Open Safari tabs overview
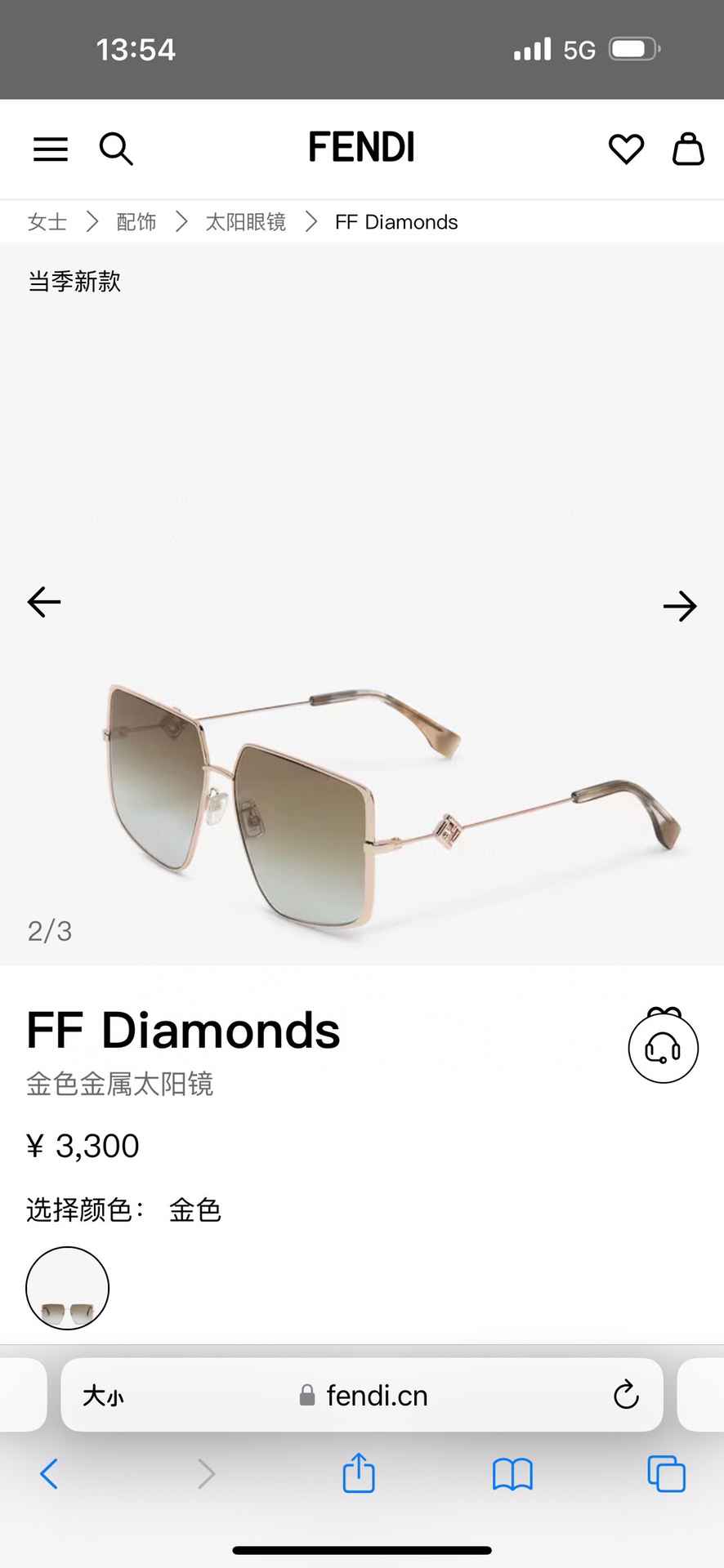This screenshot has height=1568, width=724. [666, 1474]
